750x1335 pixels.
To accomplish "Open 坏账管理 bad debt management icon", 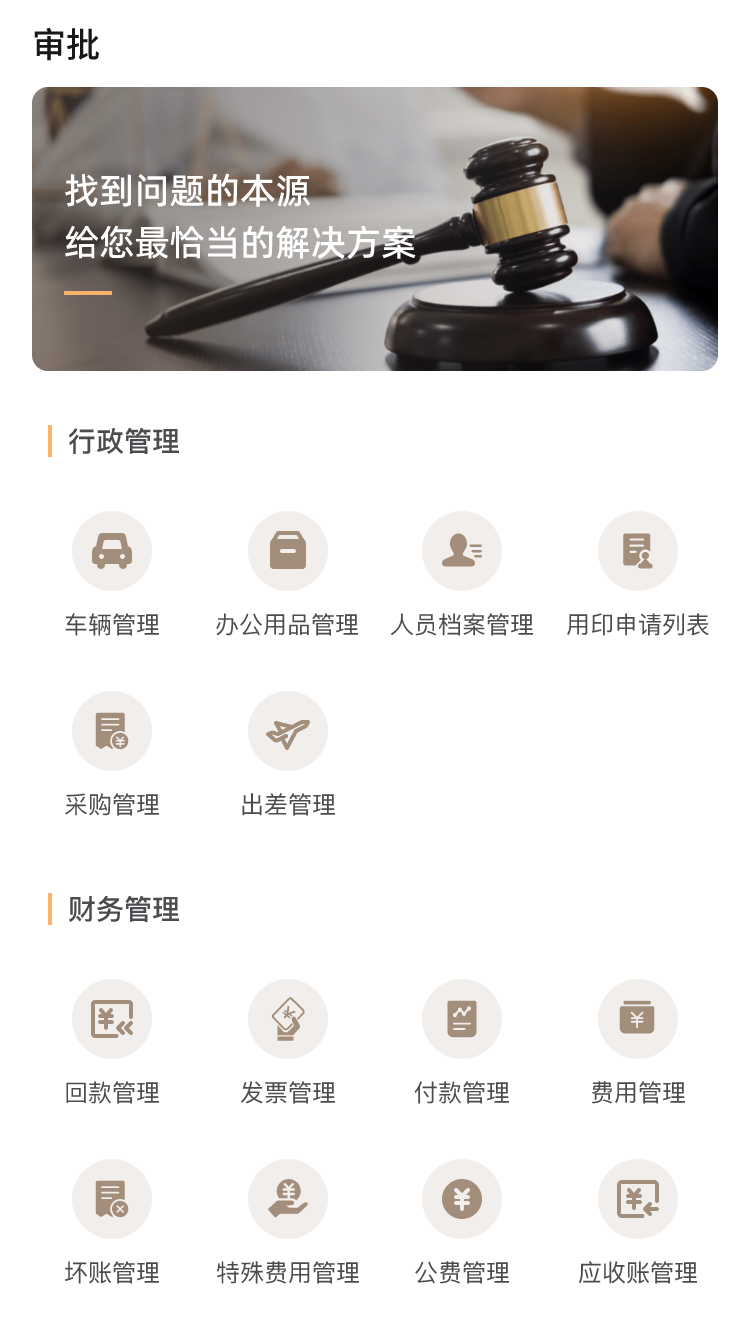I will [112, 1199].
